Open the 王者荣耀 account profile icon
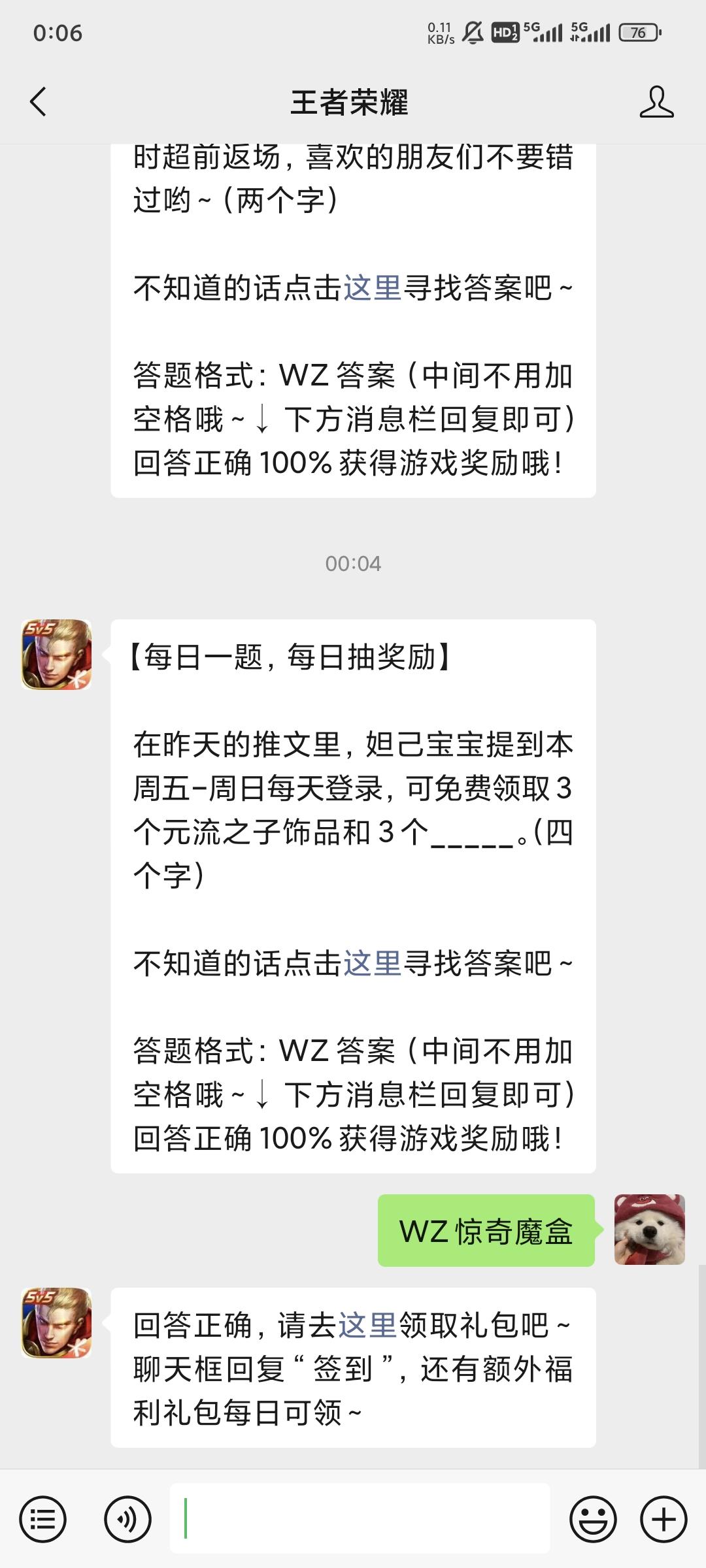This screenshot has height=1568, width=706. coord(656,102)
